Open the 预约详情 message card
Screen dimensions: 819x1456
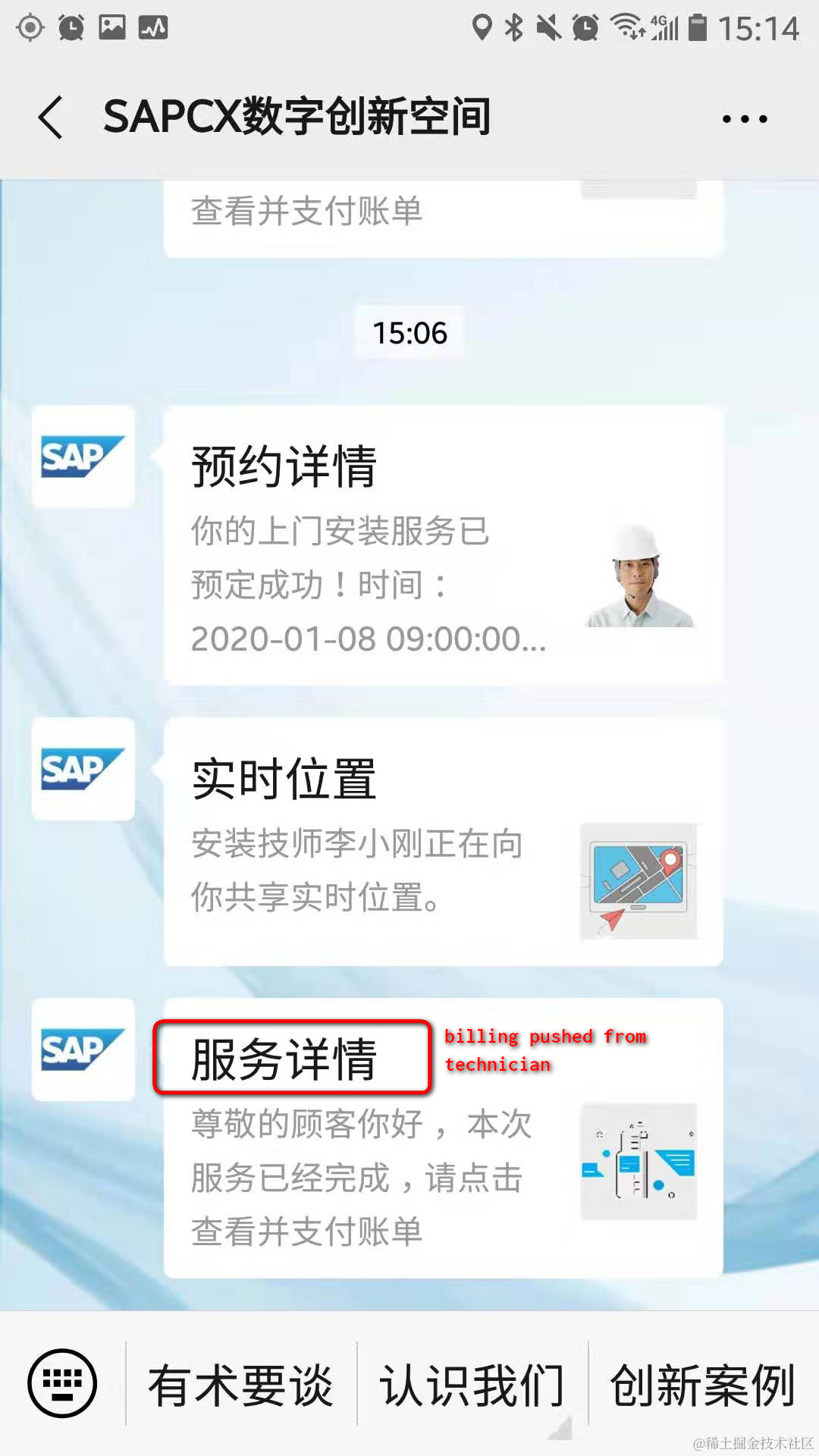coord(443,546)
